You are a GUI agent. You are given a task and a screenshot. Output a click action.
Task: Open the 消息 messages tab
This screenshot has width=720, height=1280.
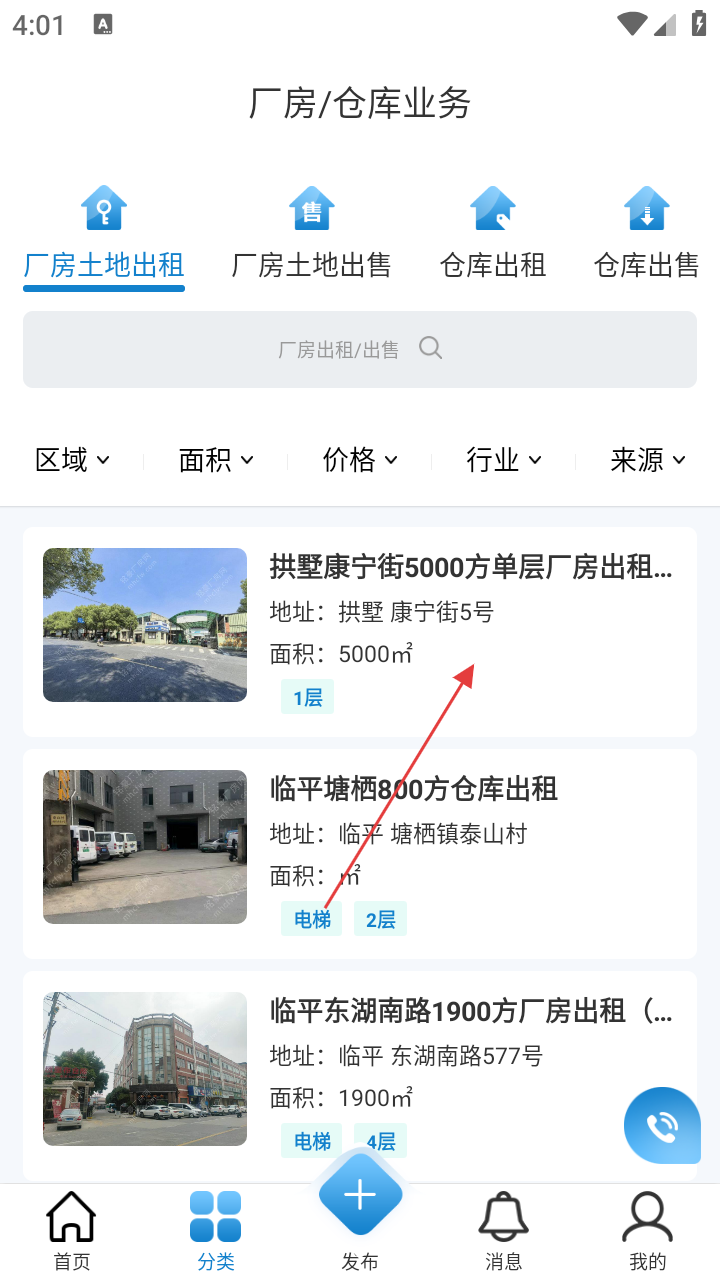tap(504, 1230)
